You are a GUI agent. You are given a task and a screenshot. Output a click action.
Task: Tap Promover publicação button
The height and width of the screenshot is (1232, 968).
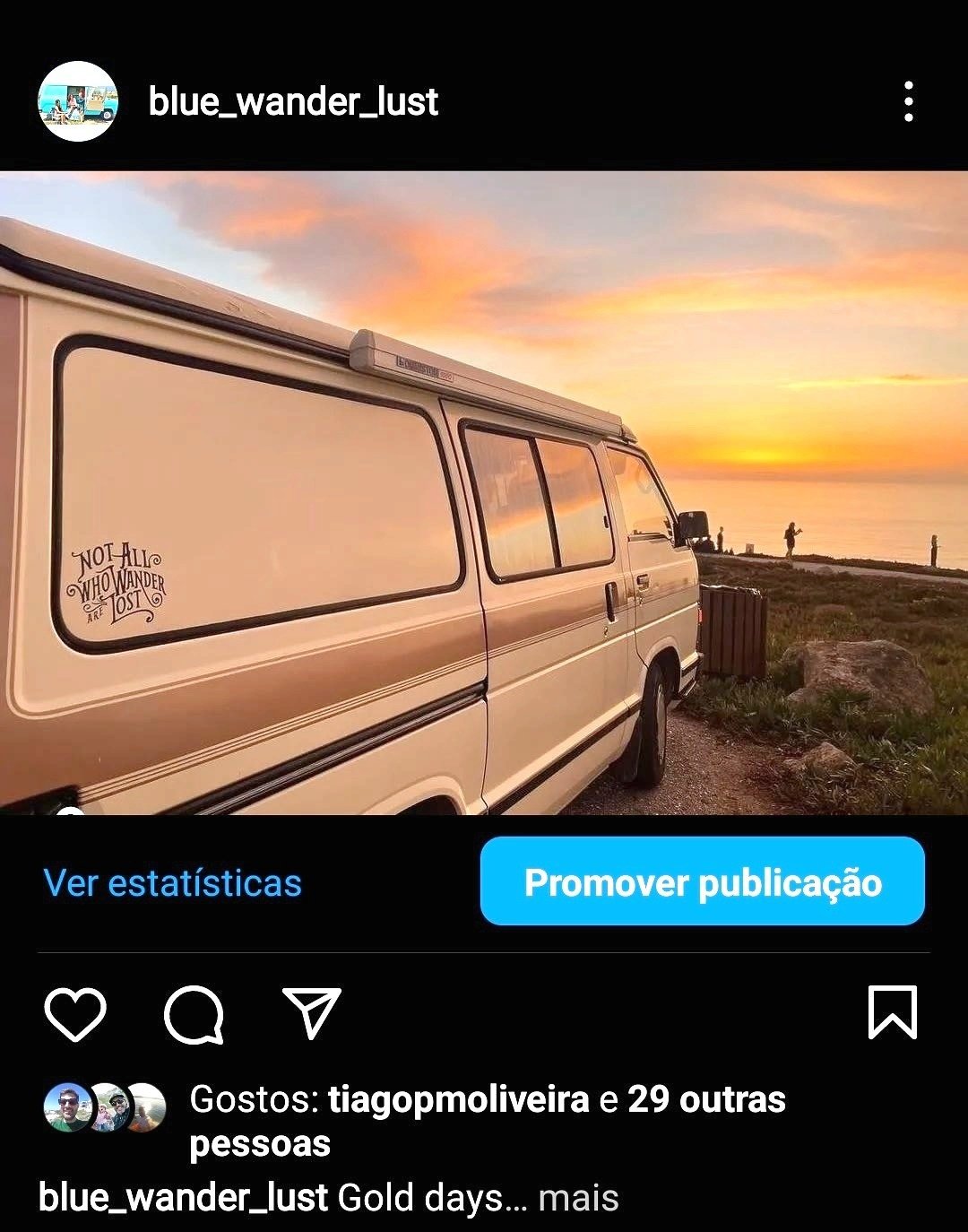pos(702,881)
